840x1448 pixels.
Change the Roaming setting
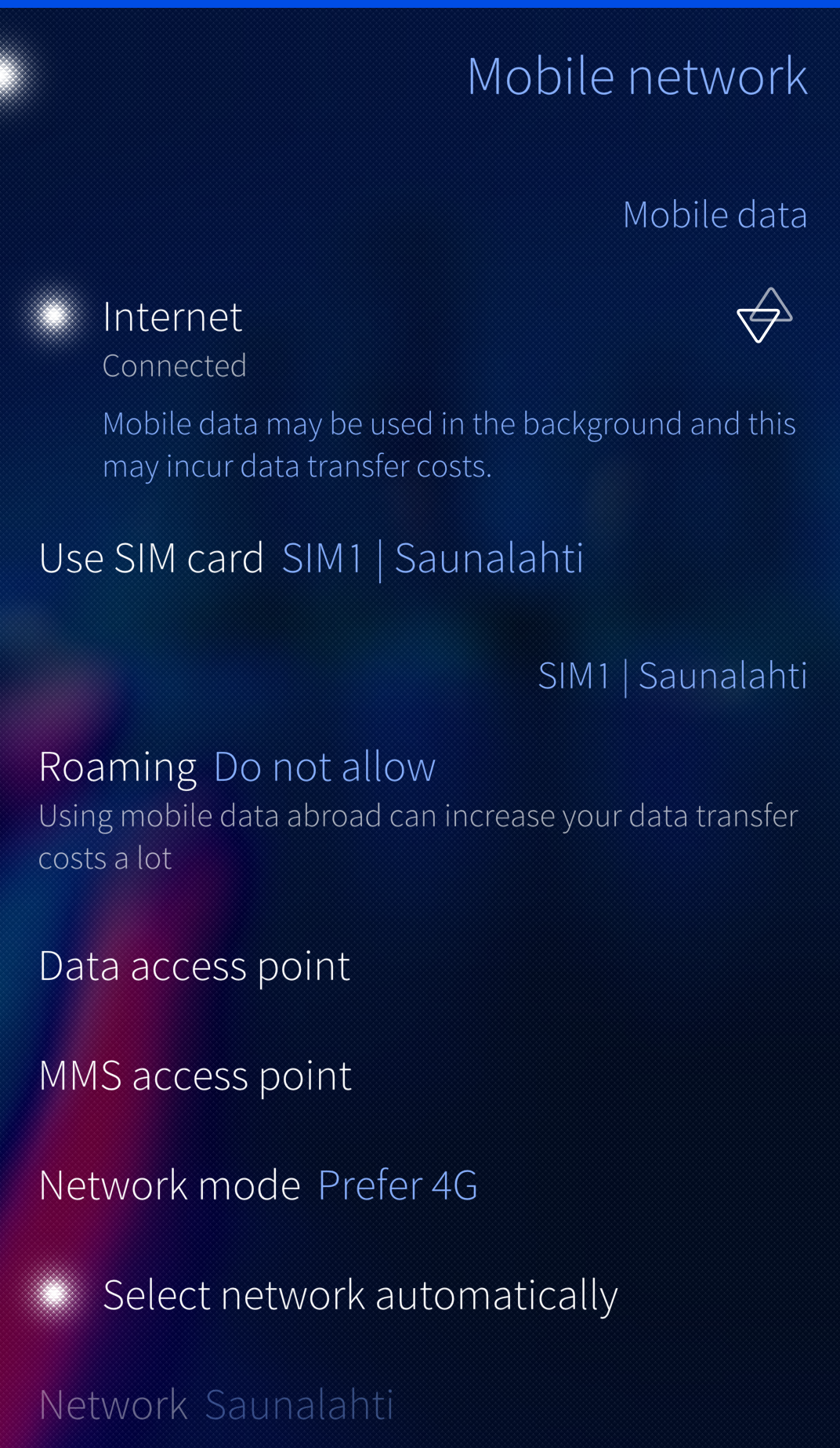237,767
